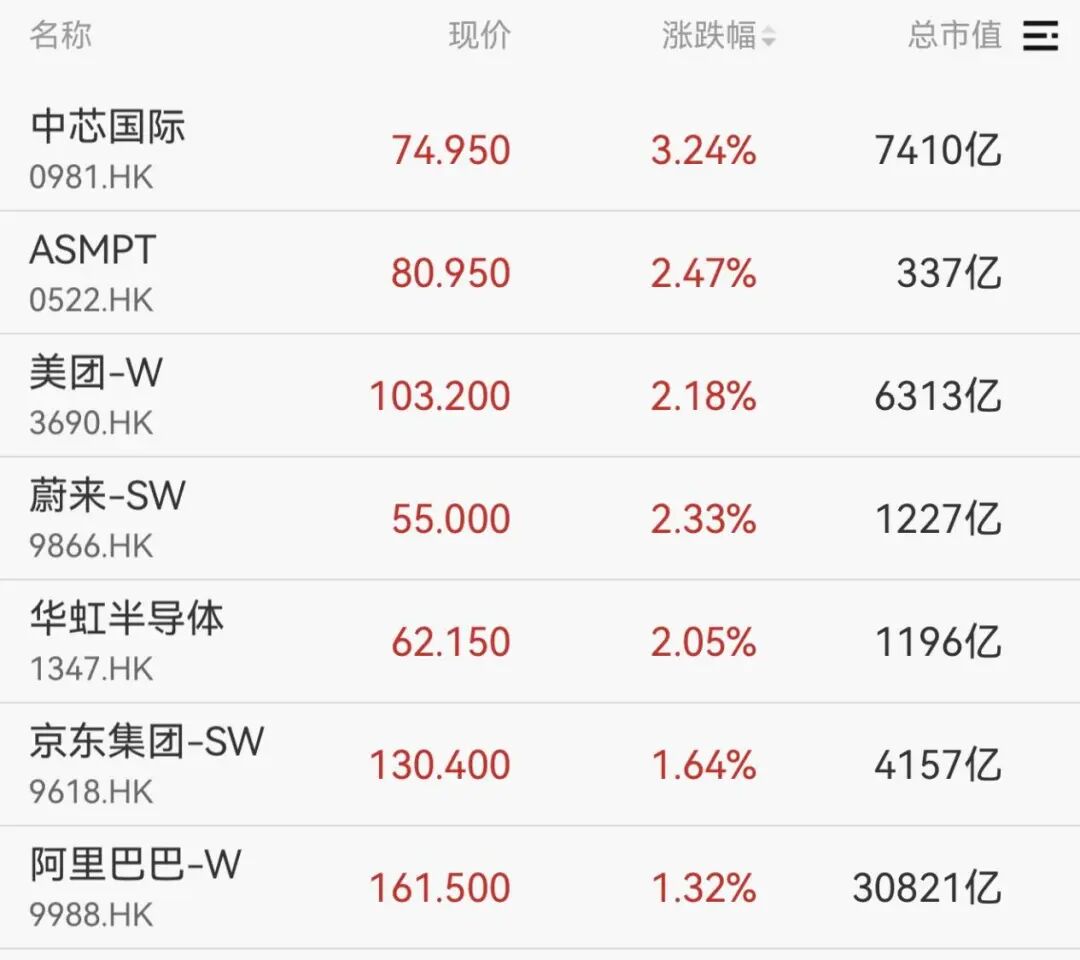Open ASMPT stock details

93,271
